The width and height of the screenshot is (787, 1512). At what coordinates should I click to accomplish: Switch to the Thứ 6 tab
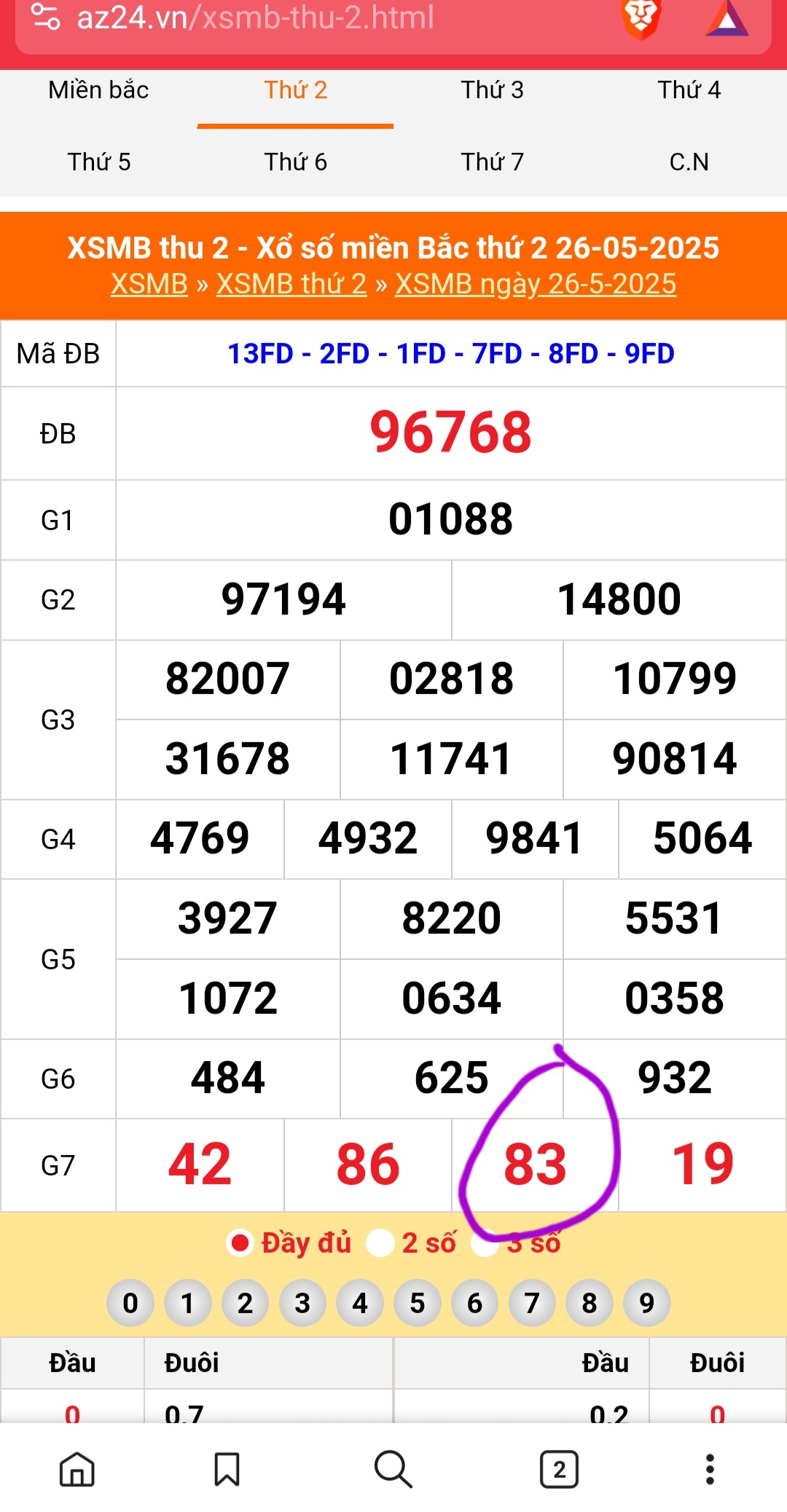pos(295,162)
